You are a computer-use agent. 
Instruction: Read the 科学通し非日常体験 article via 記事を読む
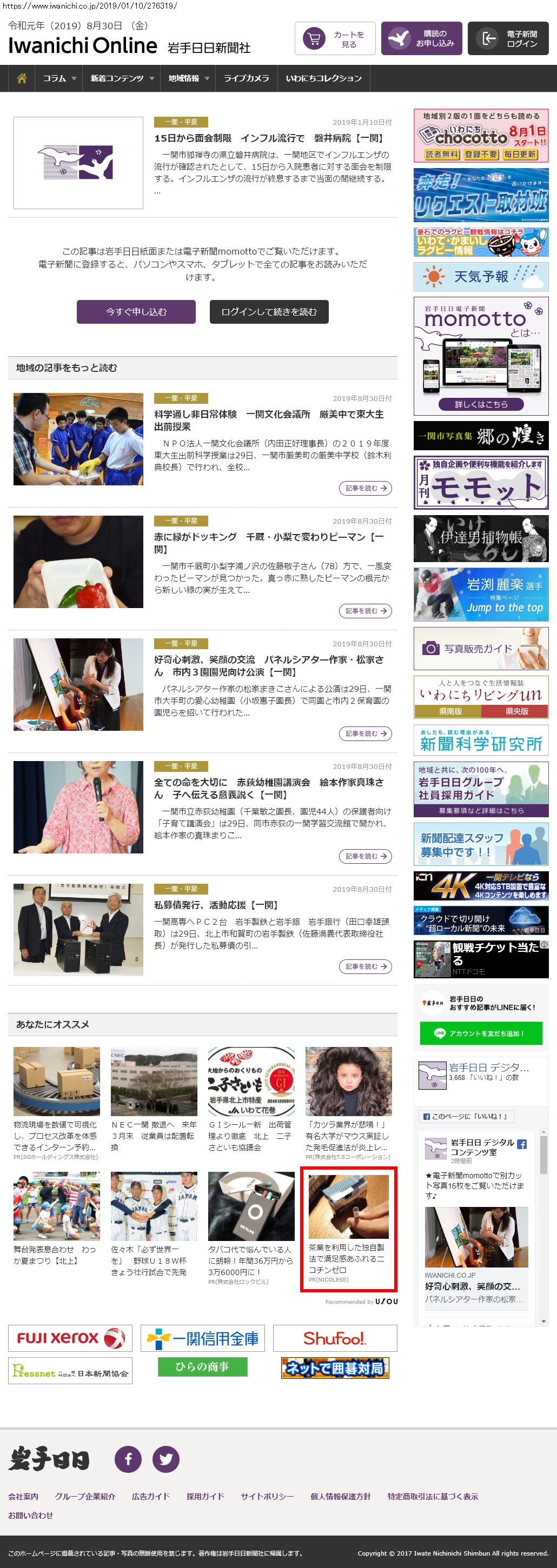(x=364, y=488)
